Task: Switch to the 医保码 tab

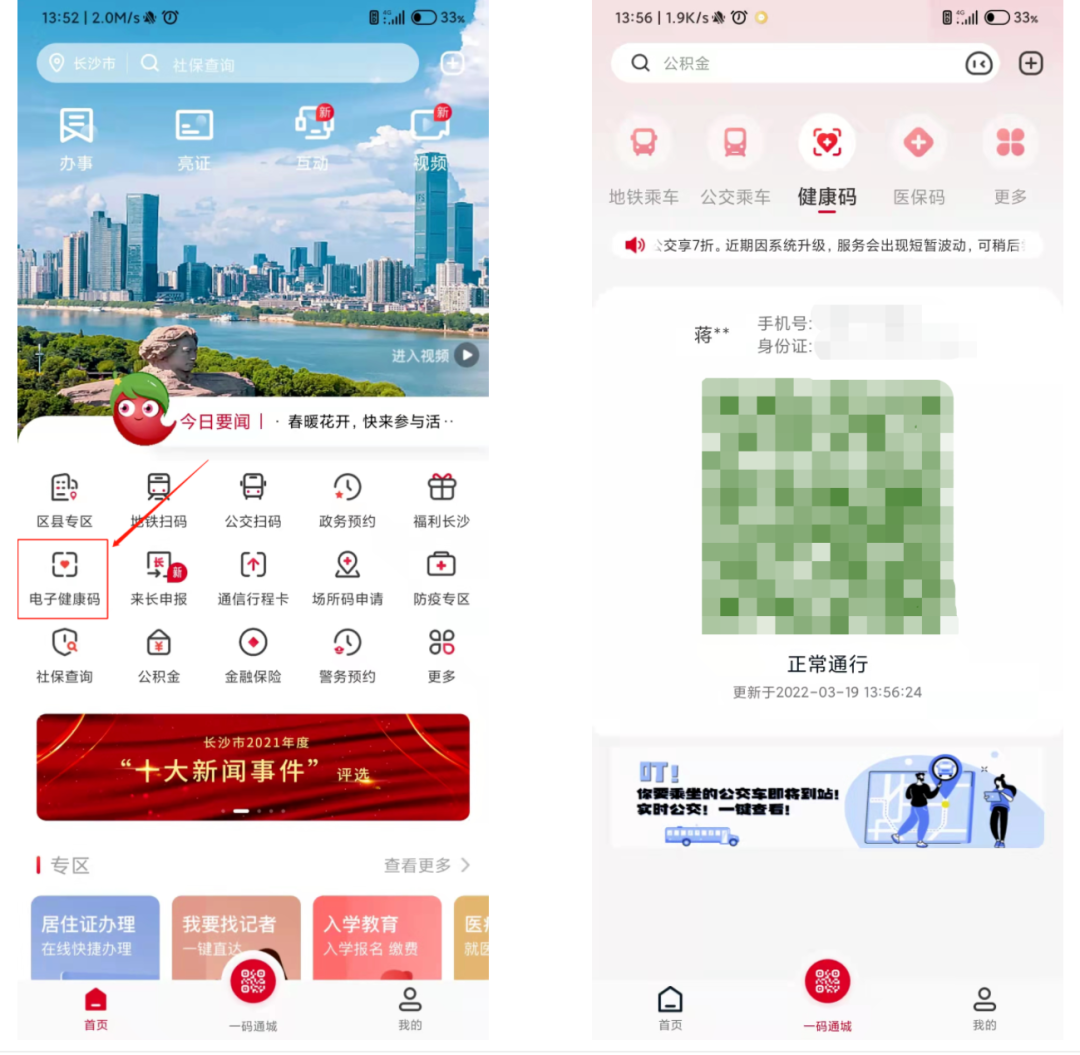Action: (x=919, y=160)
